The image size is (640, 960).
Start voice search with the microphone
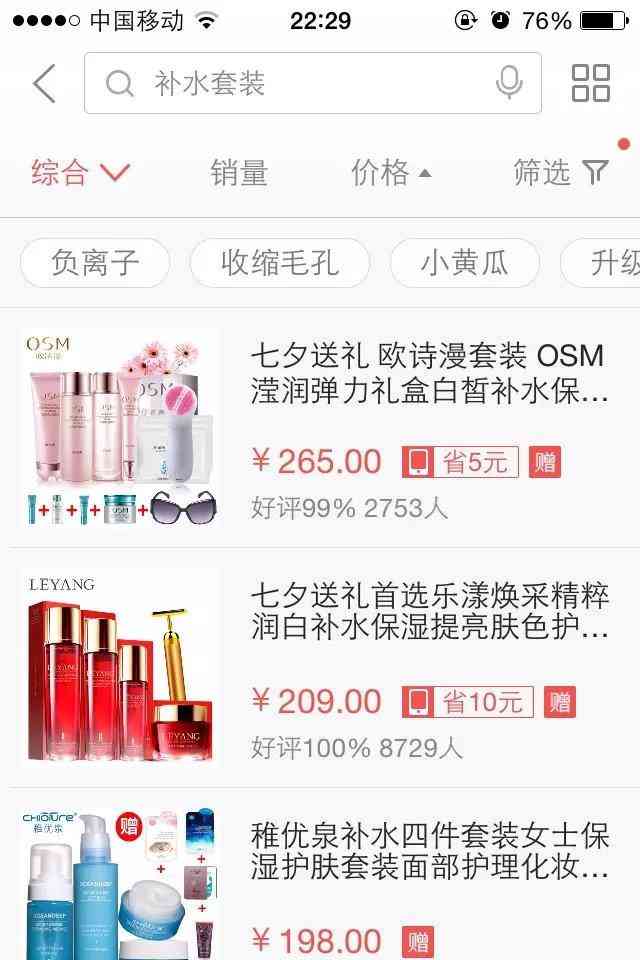(x=509, y=83)
